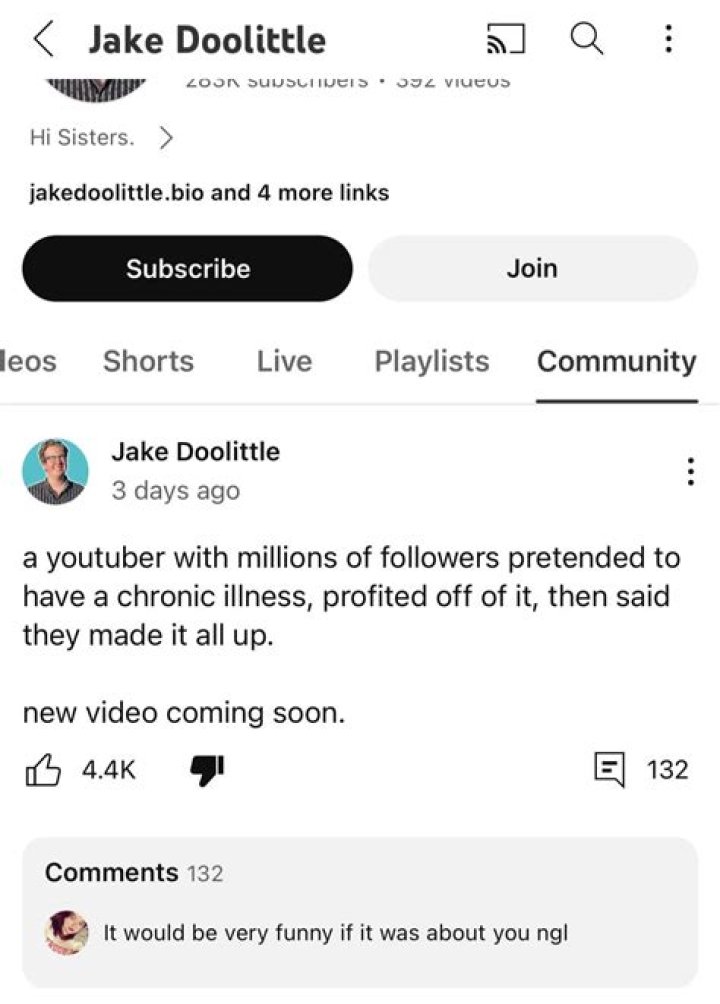The width and height of the screenshot is (720, 1004).
Task: Join the channel membership
Action: coord(532,268)
